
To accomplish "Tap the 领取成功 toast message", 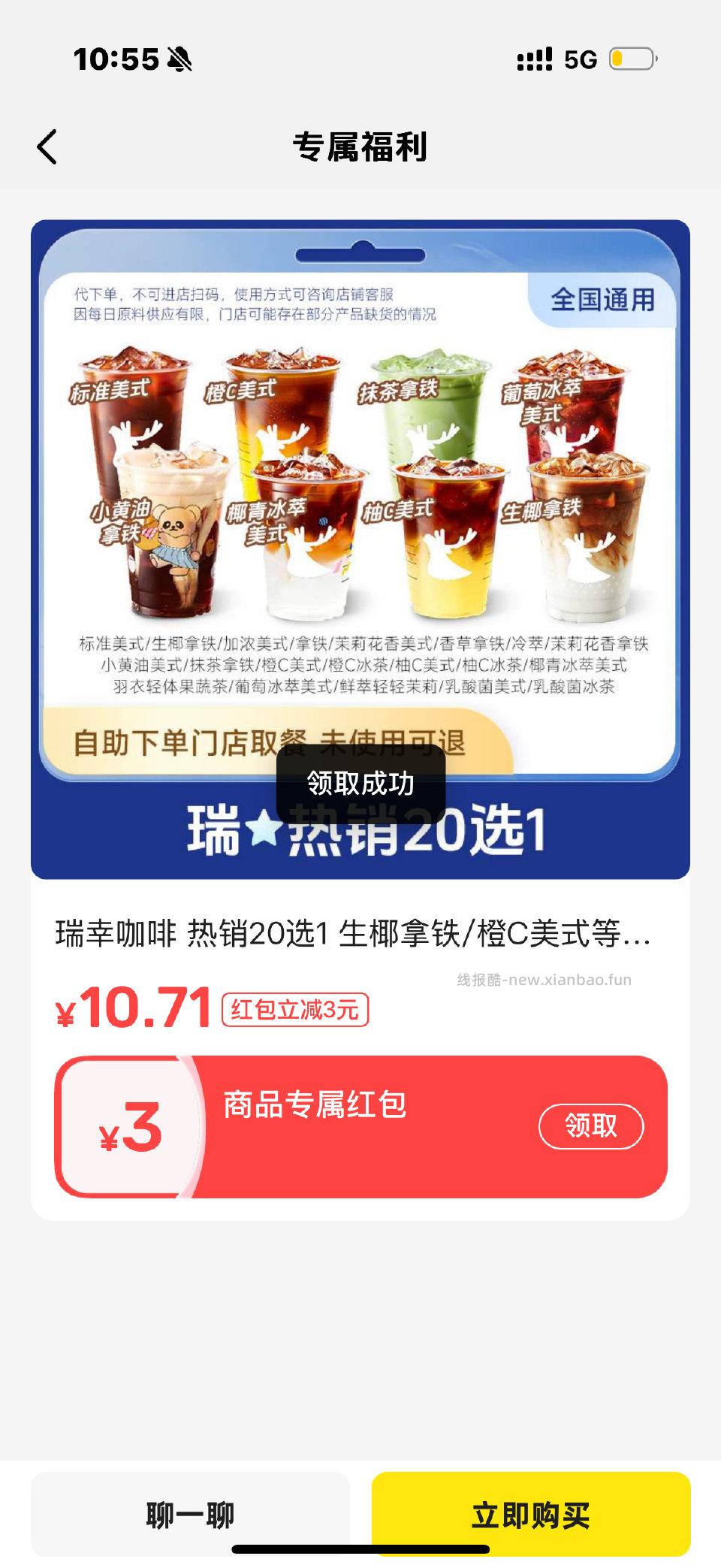I will 360,781.
